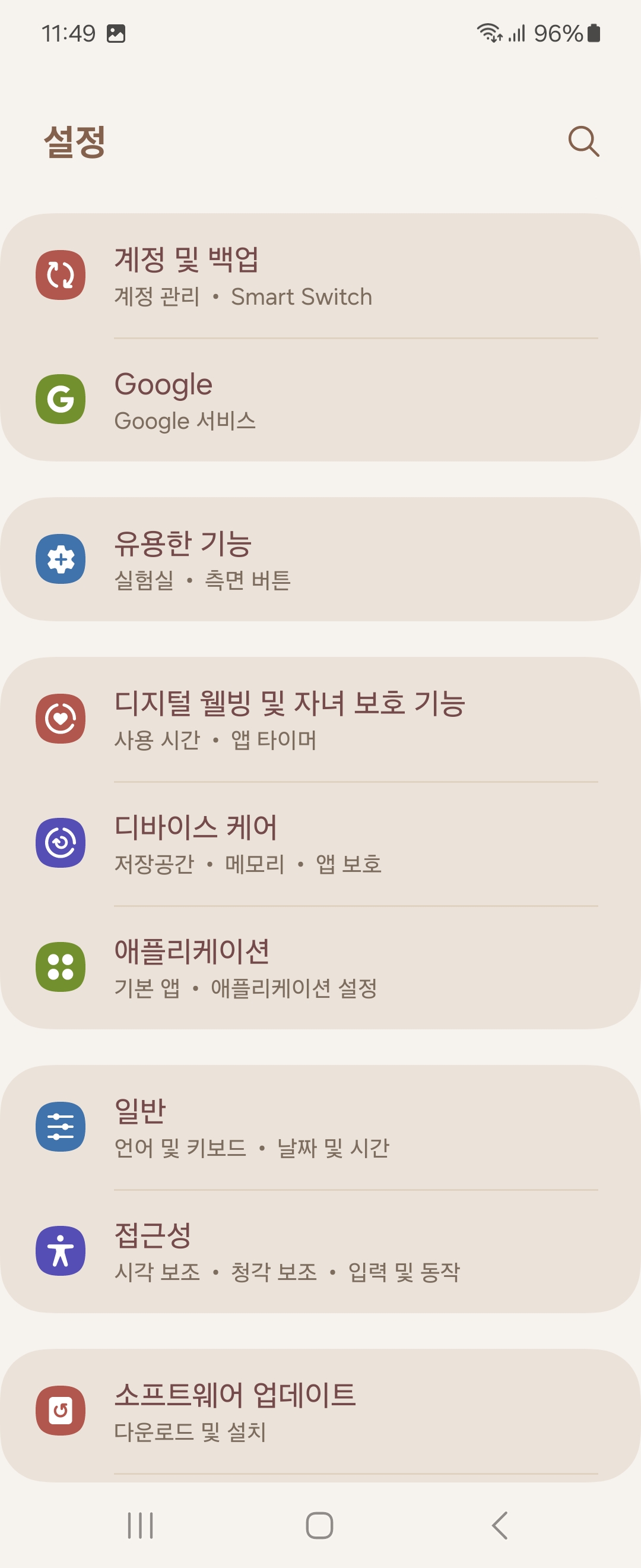Select 디바이스 케어
Viewport: 641px width, 1568px height.
(x=320, y=843)
